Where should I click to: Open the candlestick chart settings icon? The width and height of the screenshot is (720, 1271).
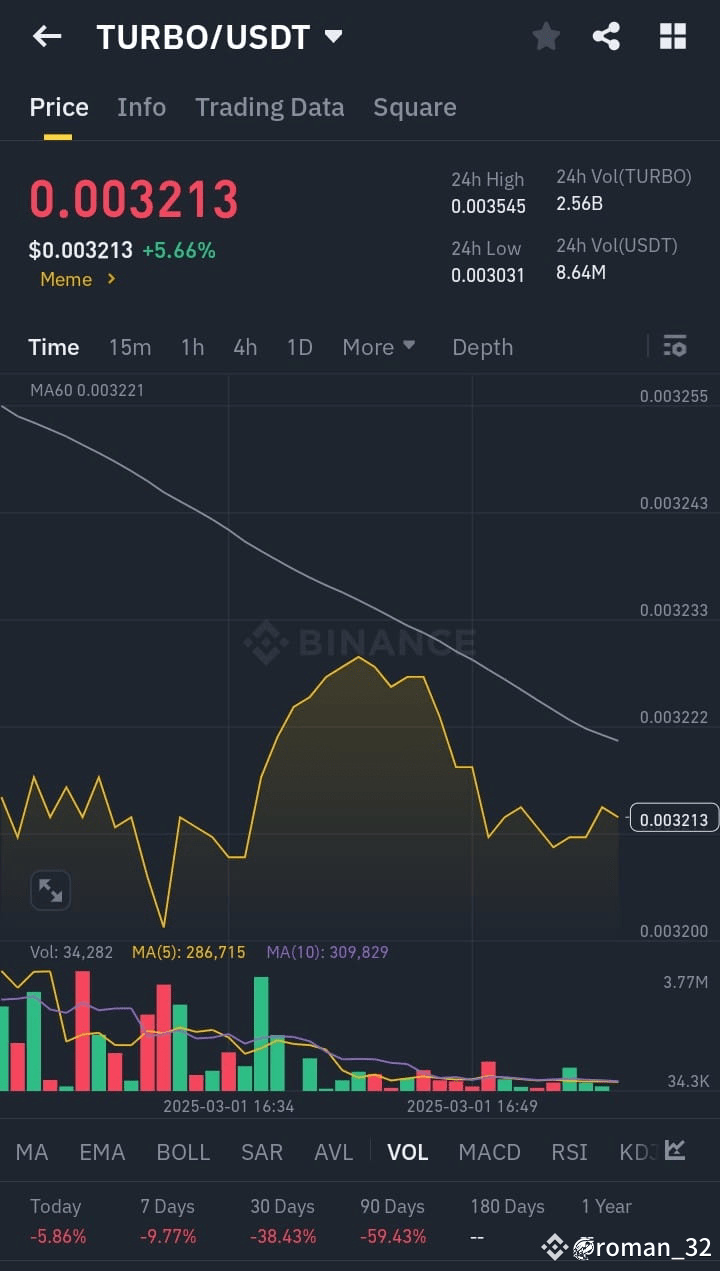point(675,345)
